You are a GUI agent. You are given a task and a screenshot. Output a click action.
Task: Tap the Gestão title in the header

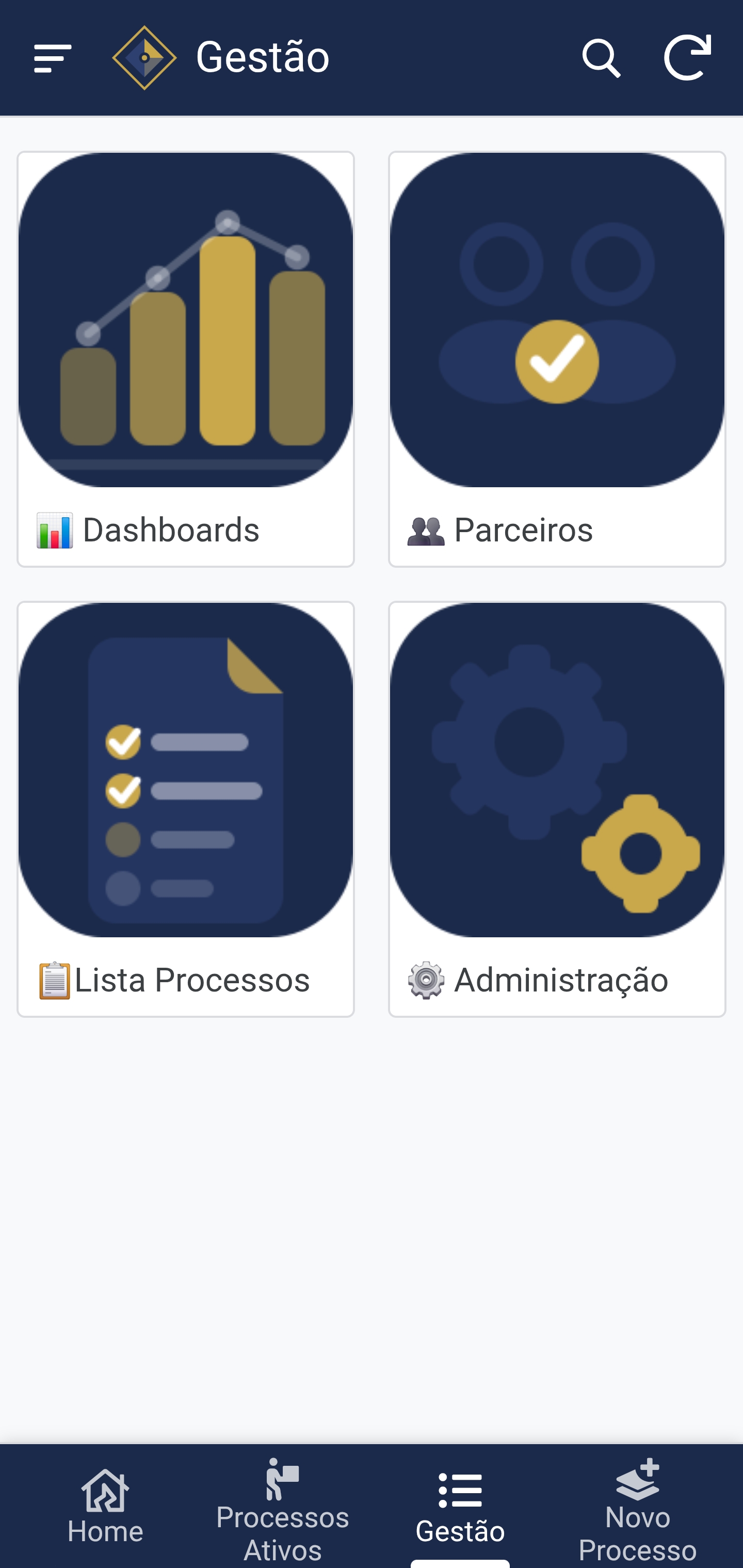point(263,56)
